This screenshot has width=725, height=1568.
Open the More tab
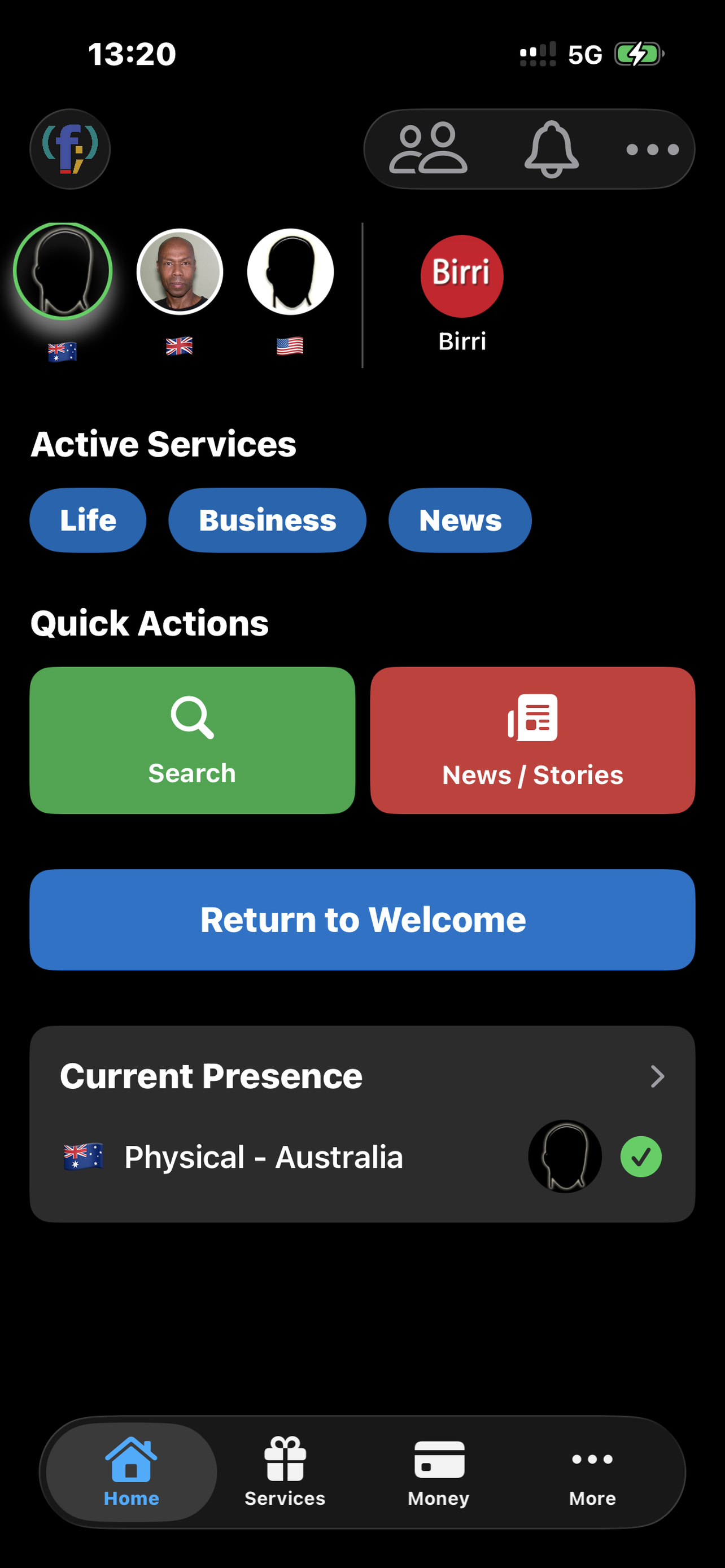592,1472
